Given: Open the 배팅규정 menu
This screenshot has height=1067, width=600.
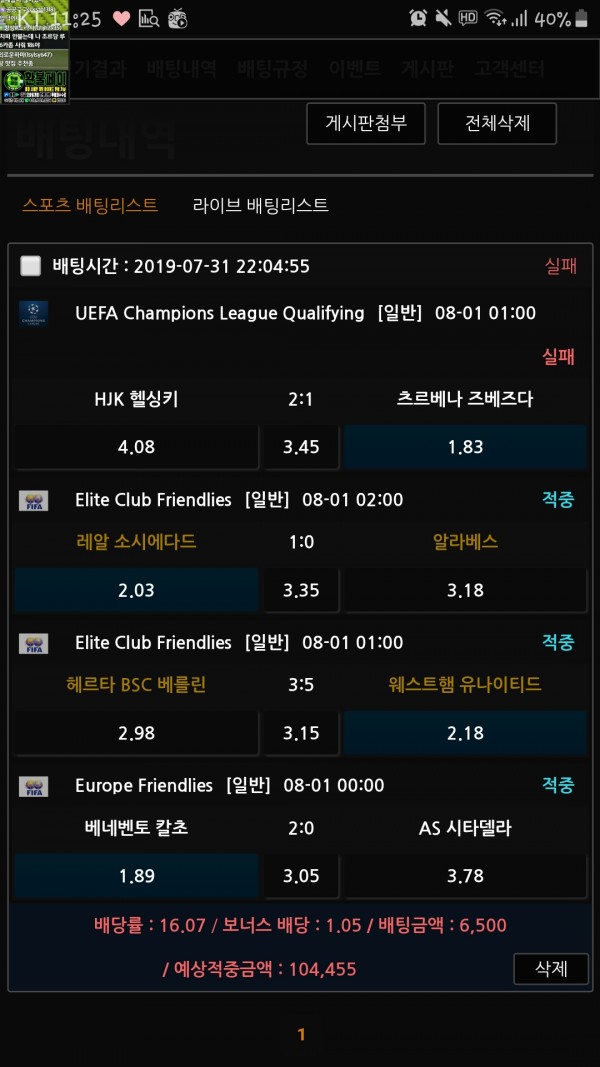Looking at the screenshot, I should [272, 69].
